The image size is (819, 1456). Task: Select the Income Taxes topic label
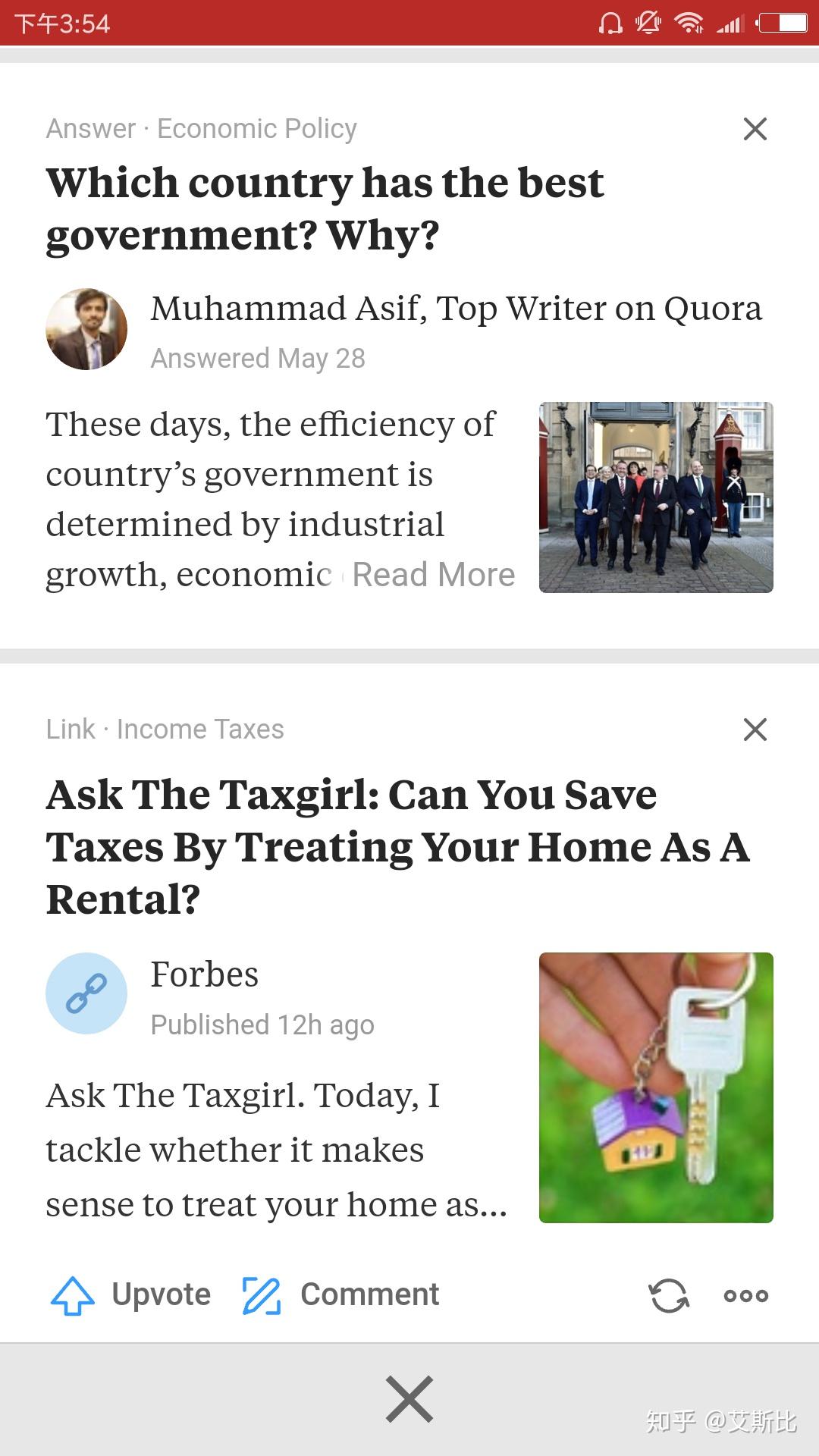(x=199, y=729)
